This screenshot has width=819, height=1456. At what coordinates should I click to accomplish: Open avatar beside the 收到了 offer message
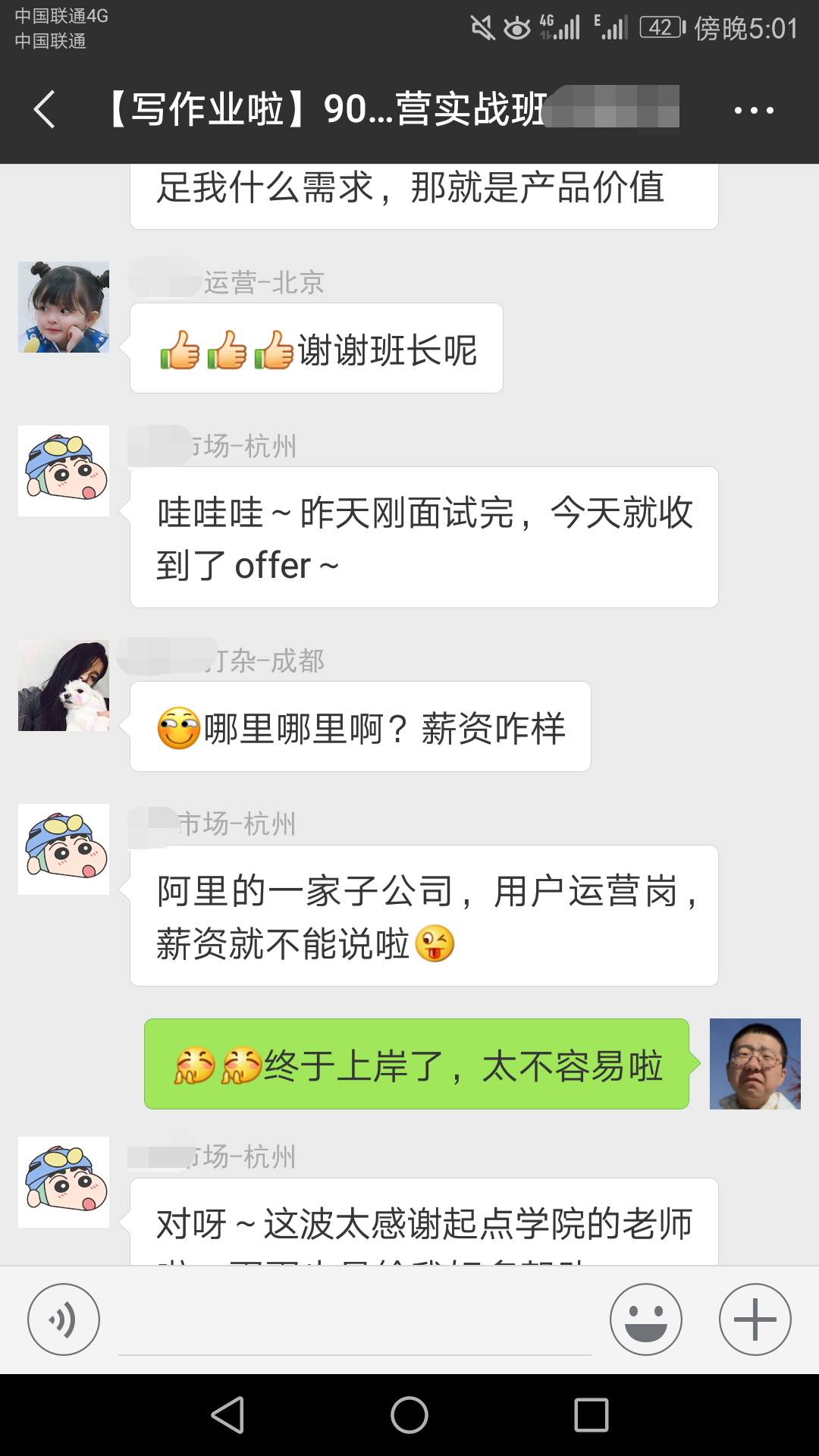(x=64, y=471)
